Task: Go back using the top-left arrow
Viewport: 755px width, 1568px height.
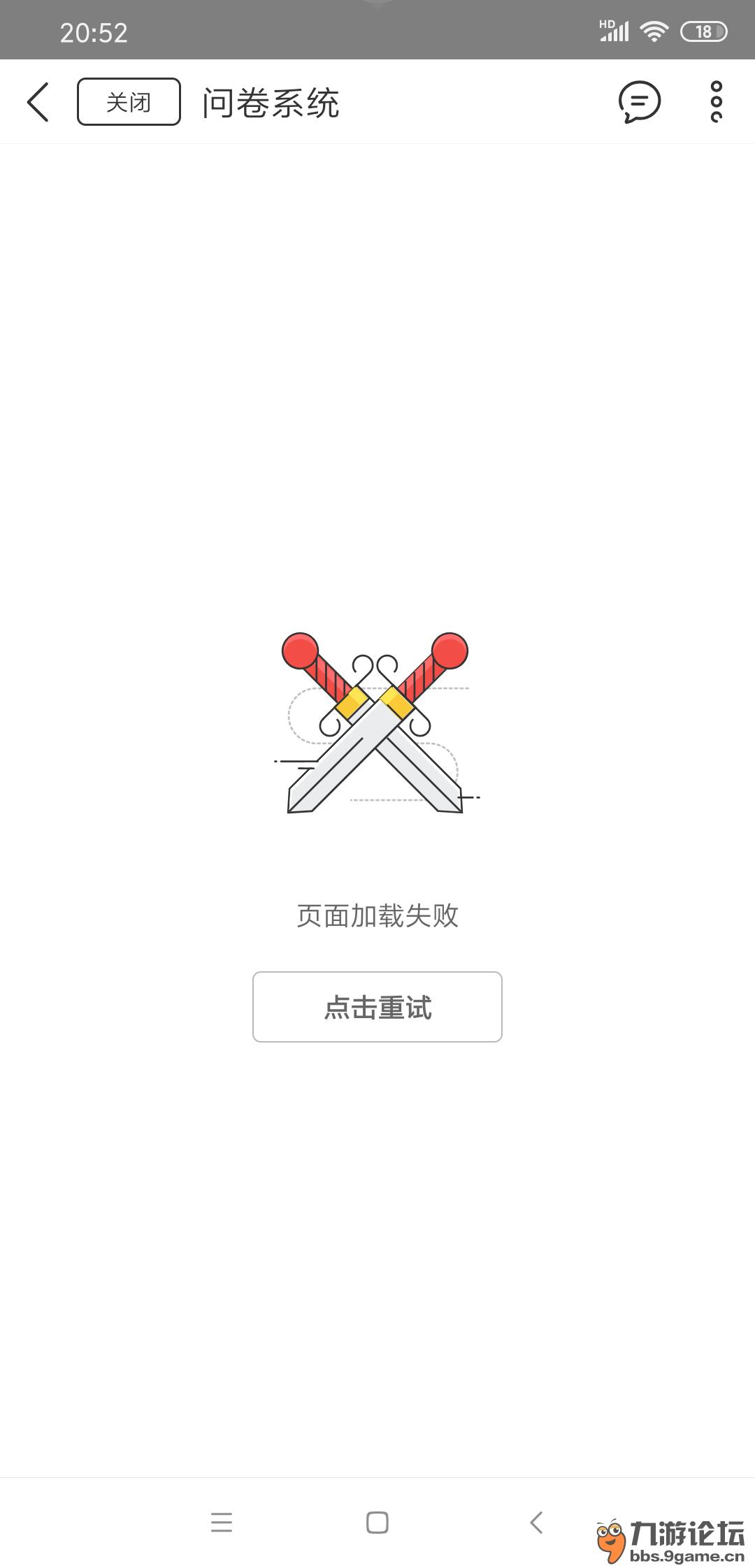Action: click(x=38, y=102)
